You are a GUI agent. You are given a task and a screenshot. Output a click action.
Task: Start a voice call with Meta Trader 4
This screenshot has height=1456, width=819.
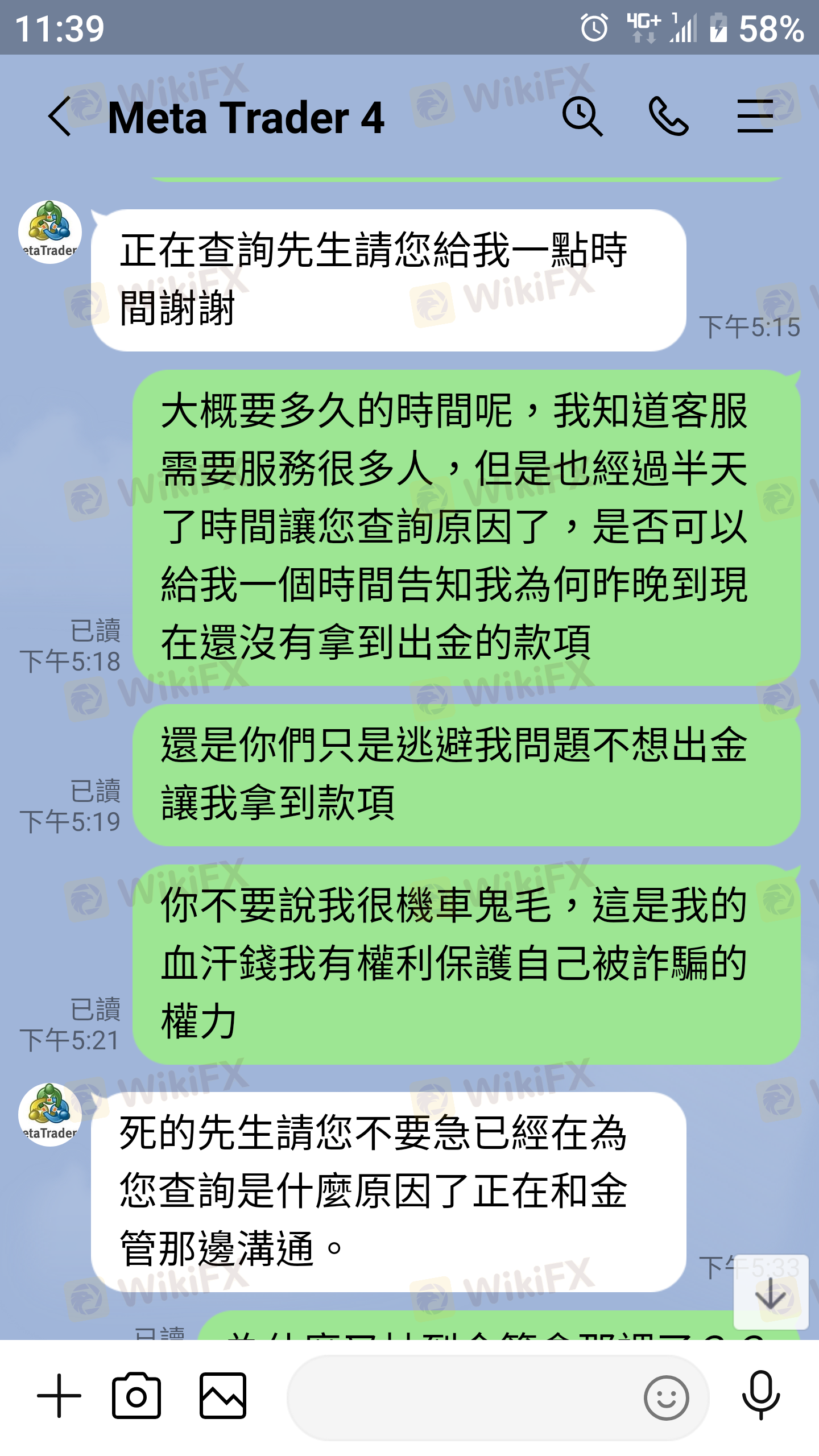pos(669,117)
